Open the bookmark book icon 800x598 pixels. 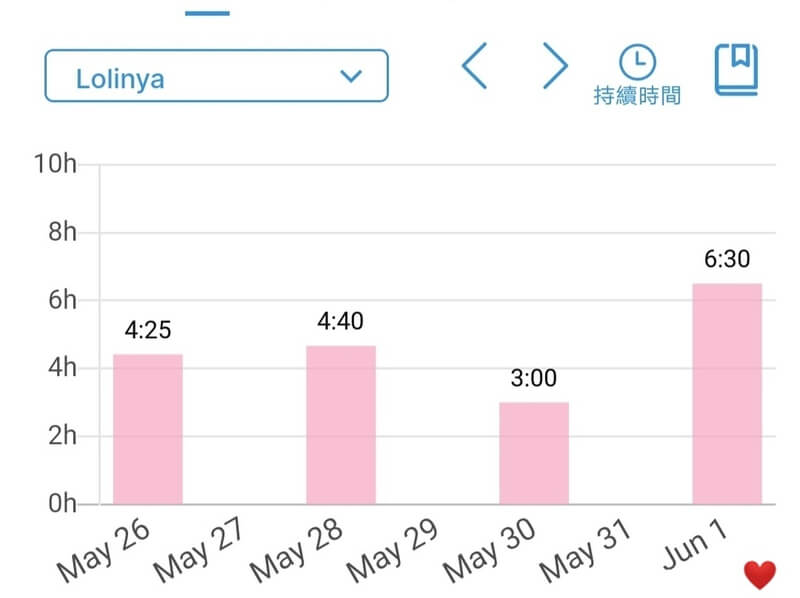(736, 69)
